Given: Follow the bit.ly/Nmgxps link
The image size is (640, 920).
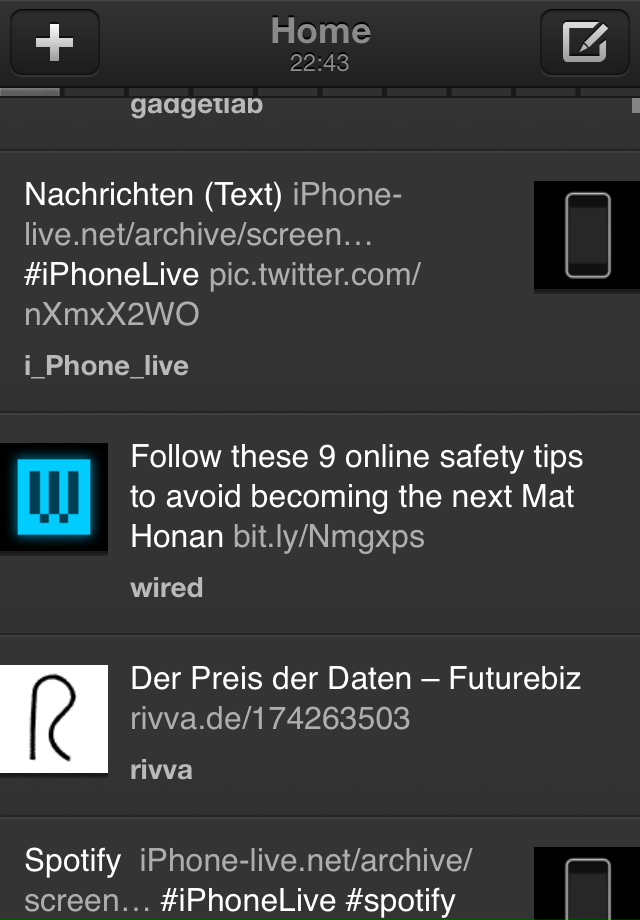Looking at the screenshot, I should (x=328, y=537).
